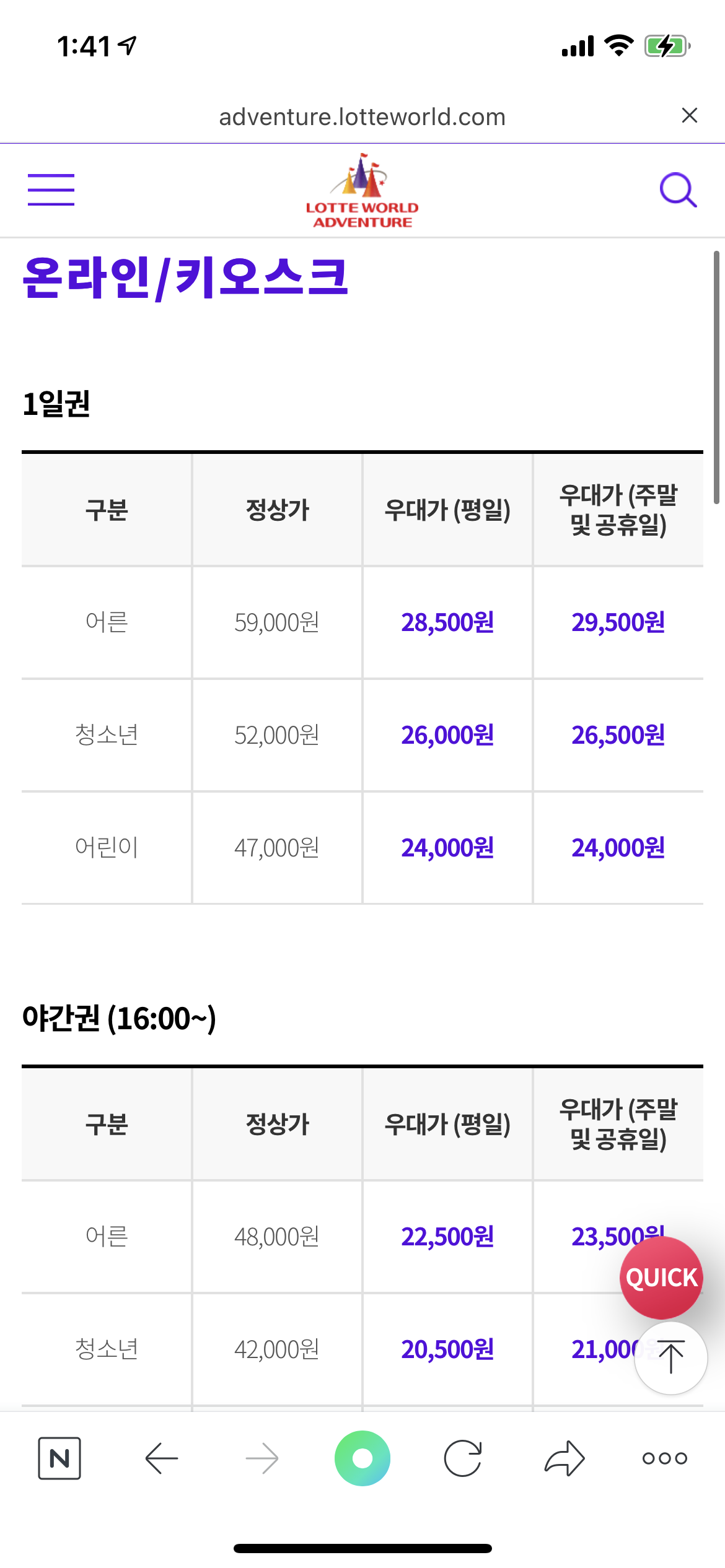This screenshot has width=725, height=1568.
Task: Open the QUICK floating menu
Action: [661, 1277]
